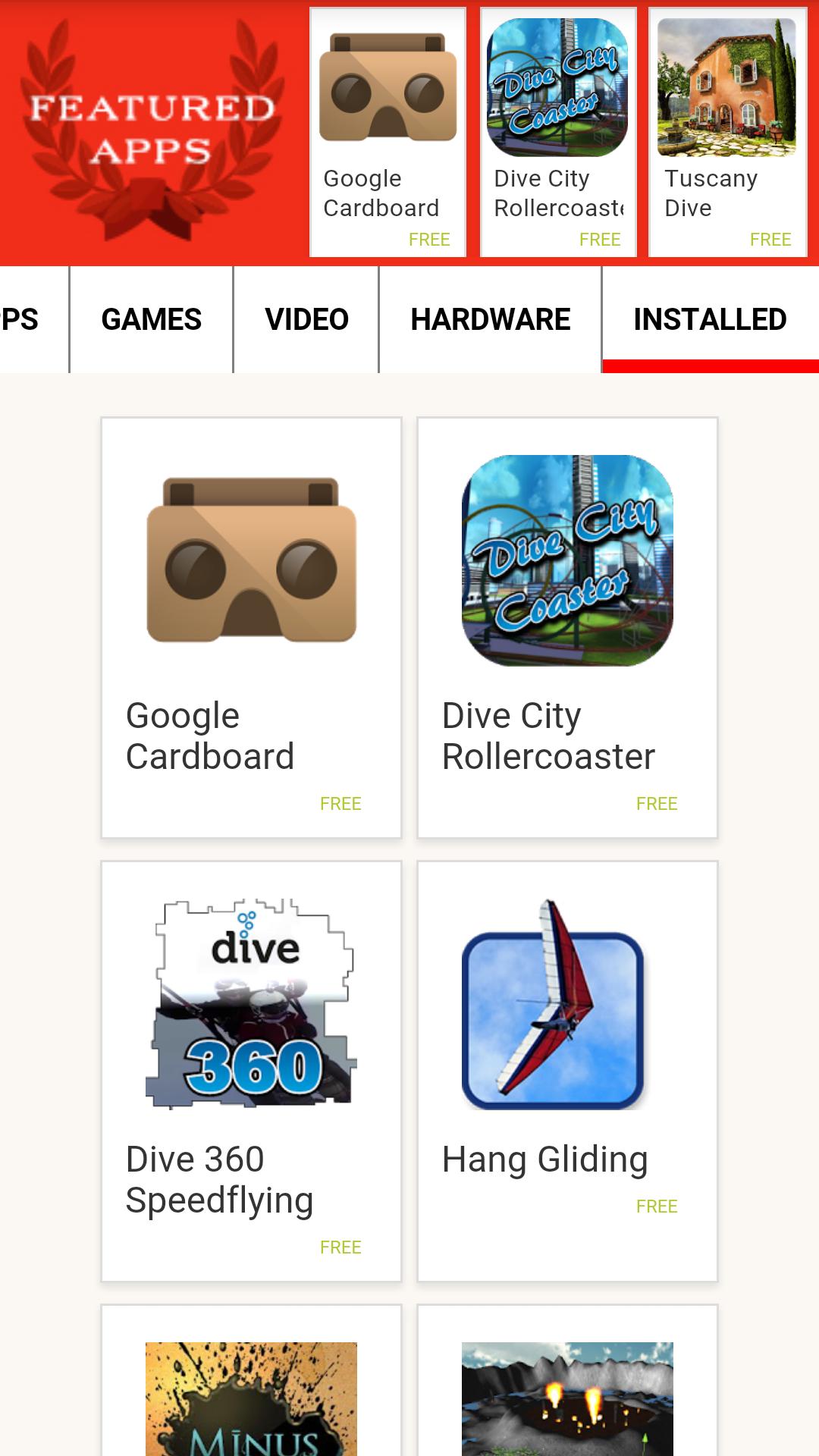Open the APPS tab on the left
The height and width of the screenshot is (1456, 819).
click(21, 318)
